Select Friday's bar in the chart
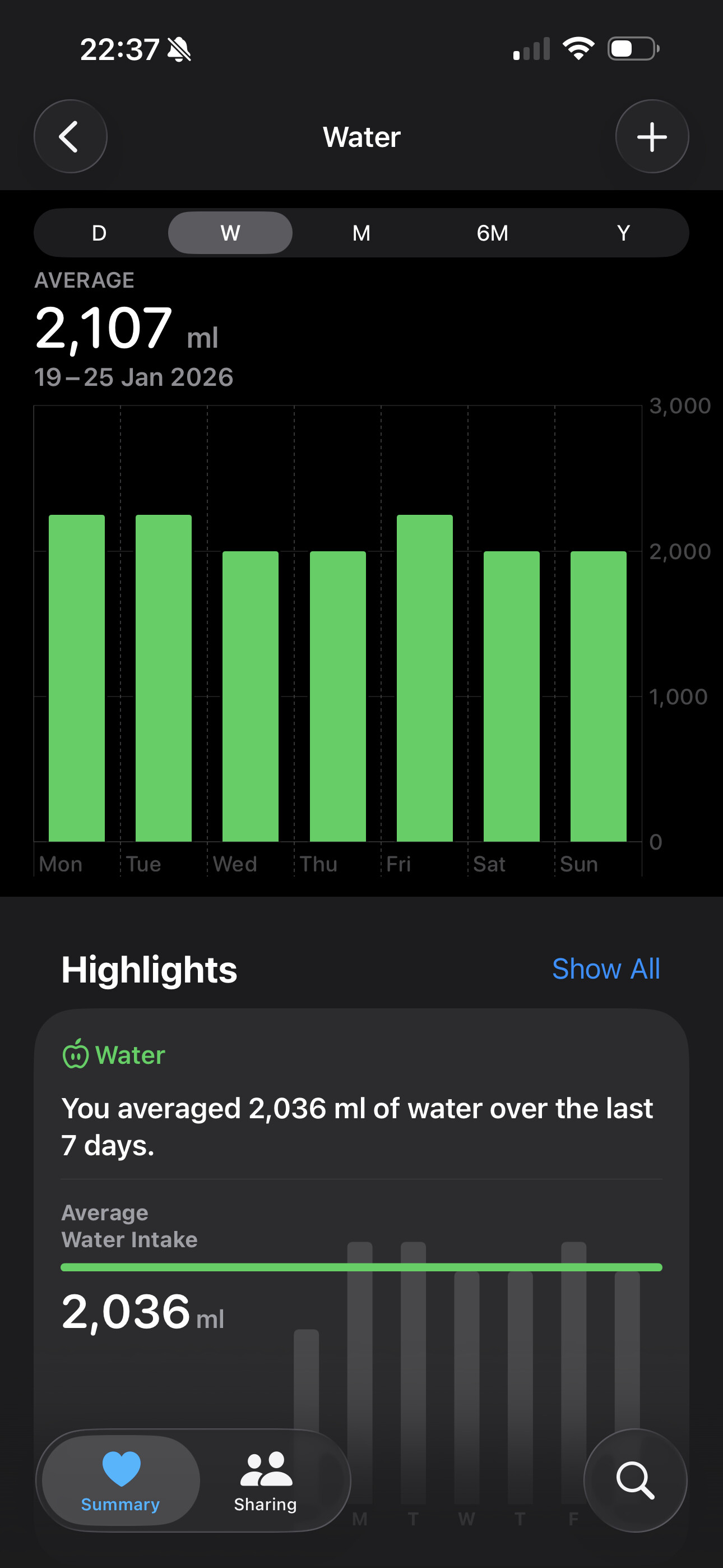The image size is (723, 1568). pos(424,678)
